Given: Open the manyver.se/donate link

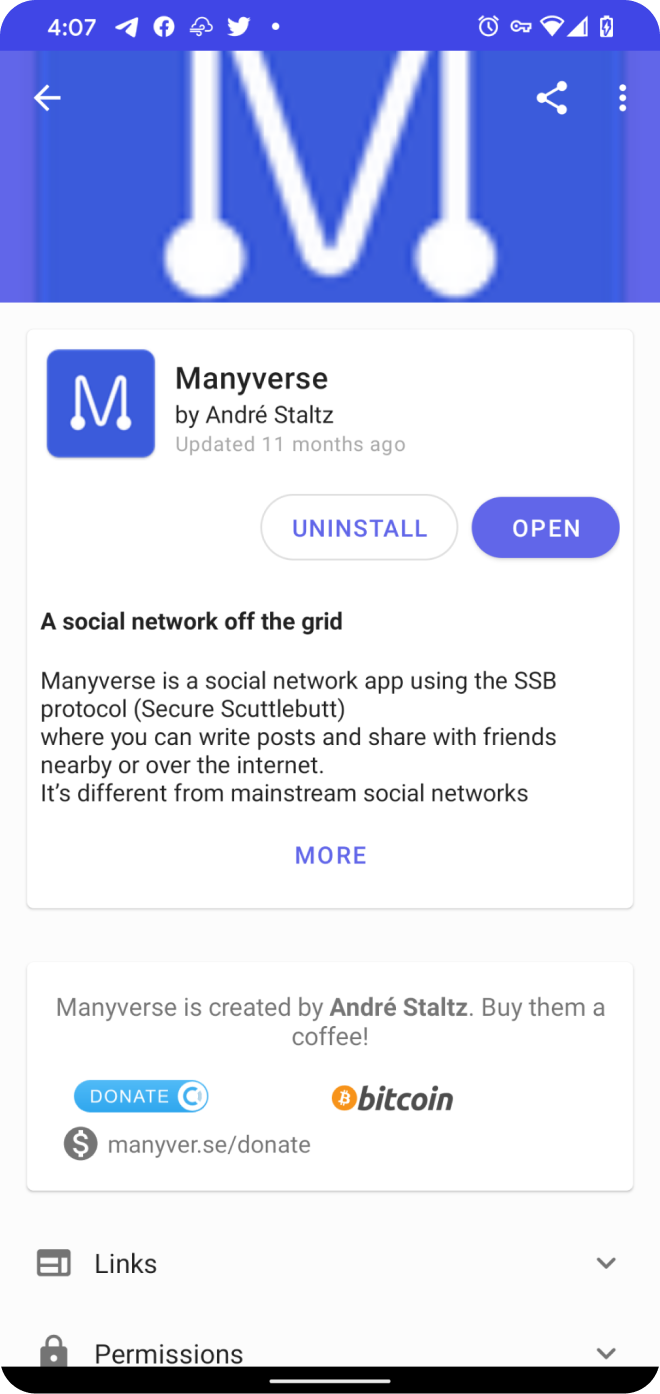Looking at the screenshot, I should pyautogui.click(x=208, y=1144).
